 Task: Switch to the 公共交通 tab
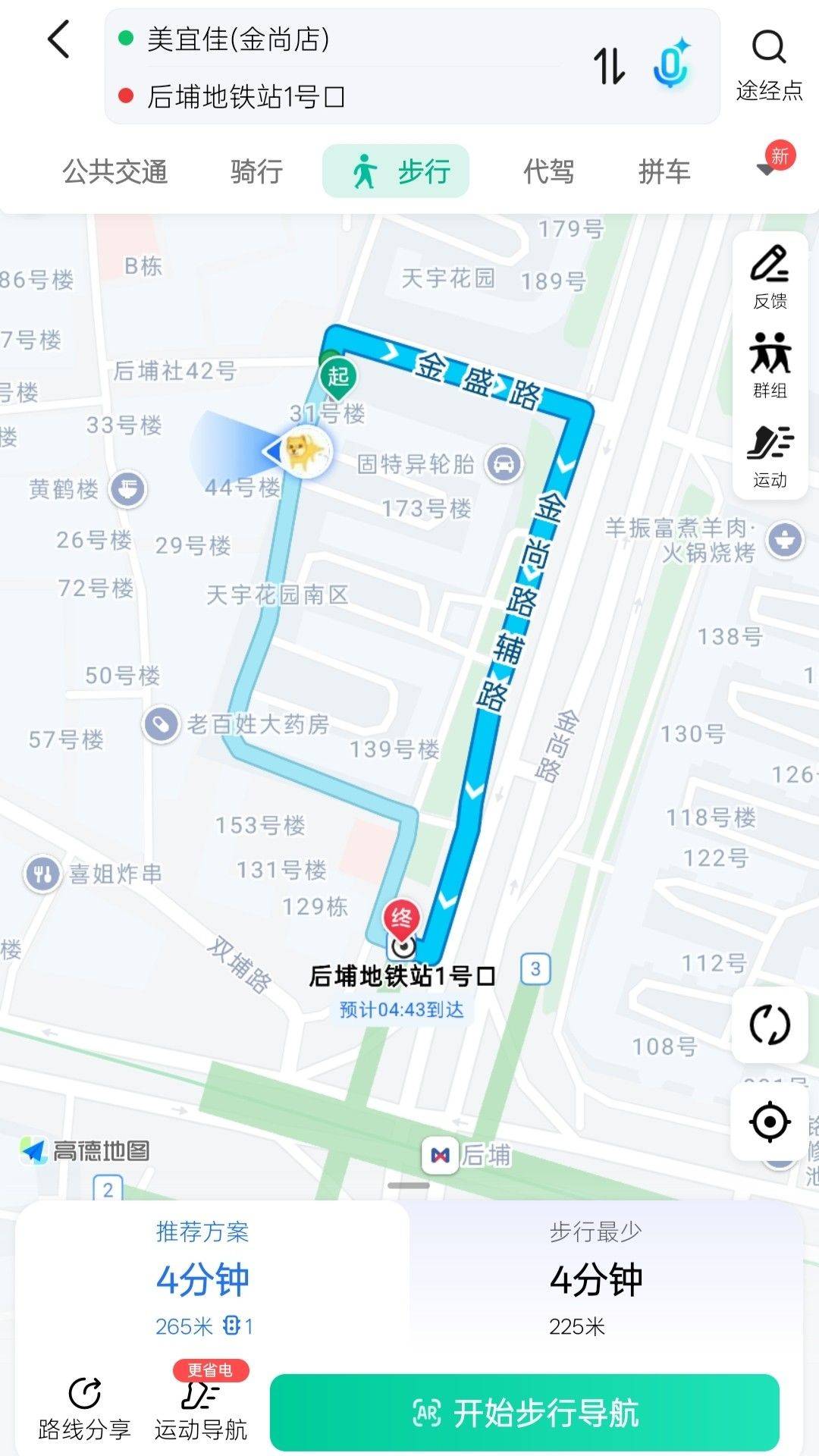coord(115,171)
